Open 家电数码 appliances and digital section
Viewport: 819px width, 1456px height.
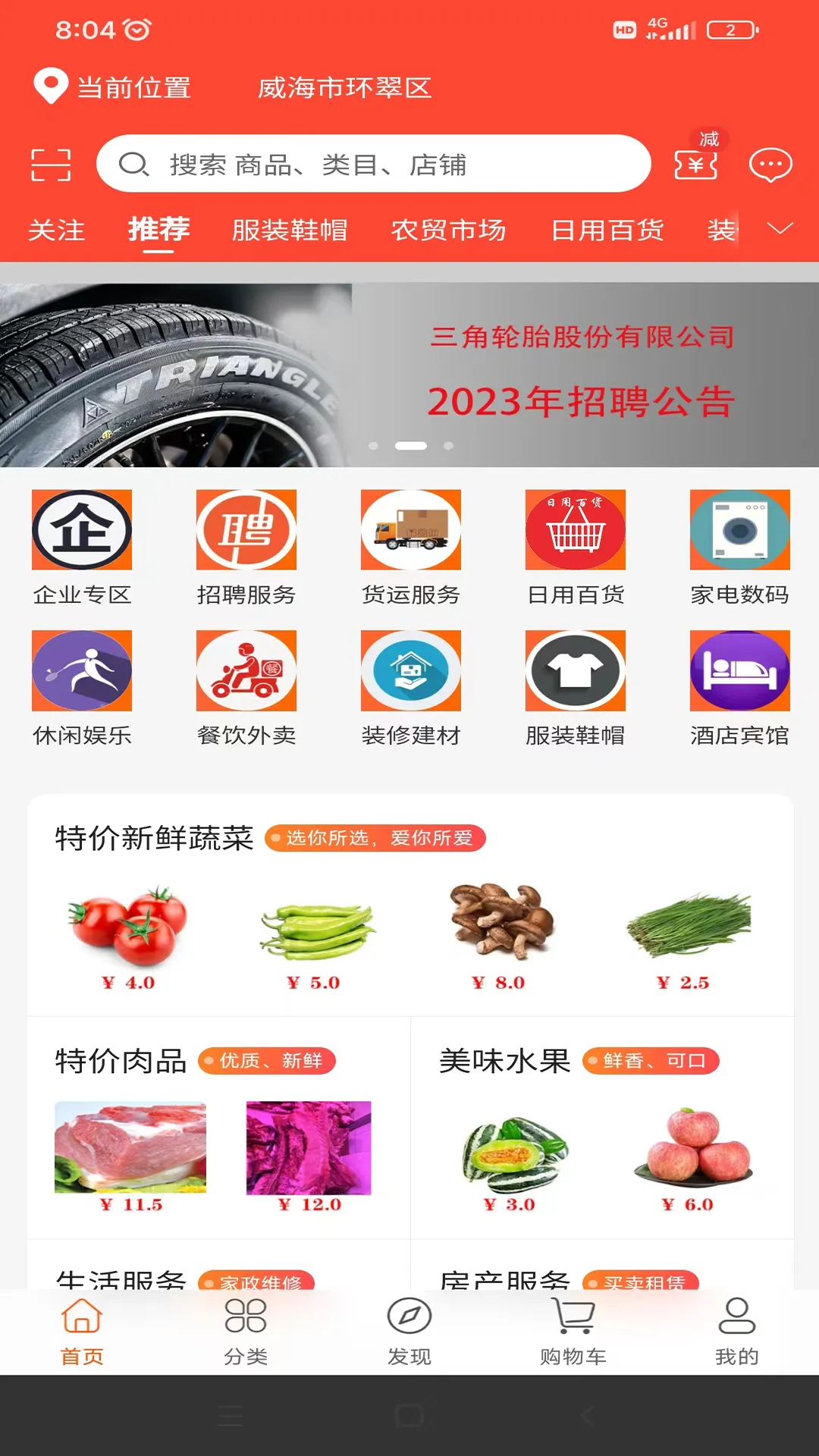tap(739, 531)
